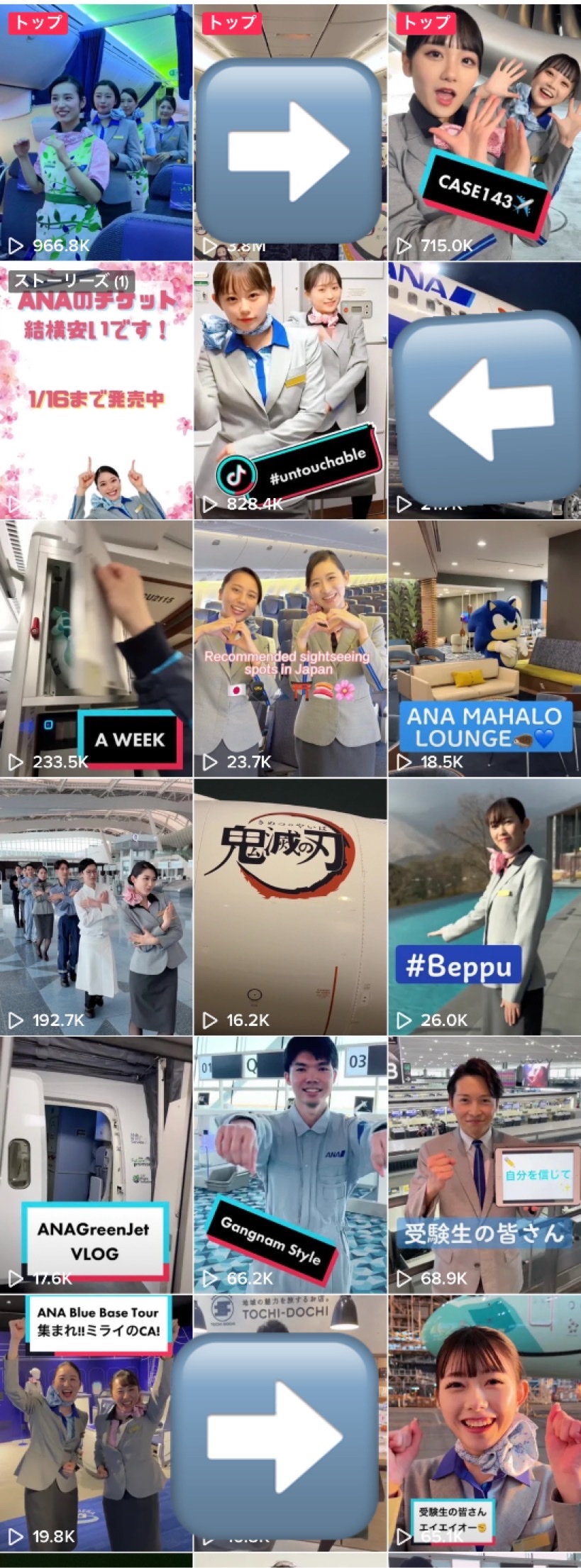Play the #untouchable video
This screenshot has height=1568, width=581.
click(290, 391)
